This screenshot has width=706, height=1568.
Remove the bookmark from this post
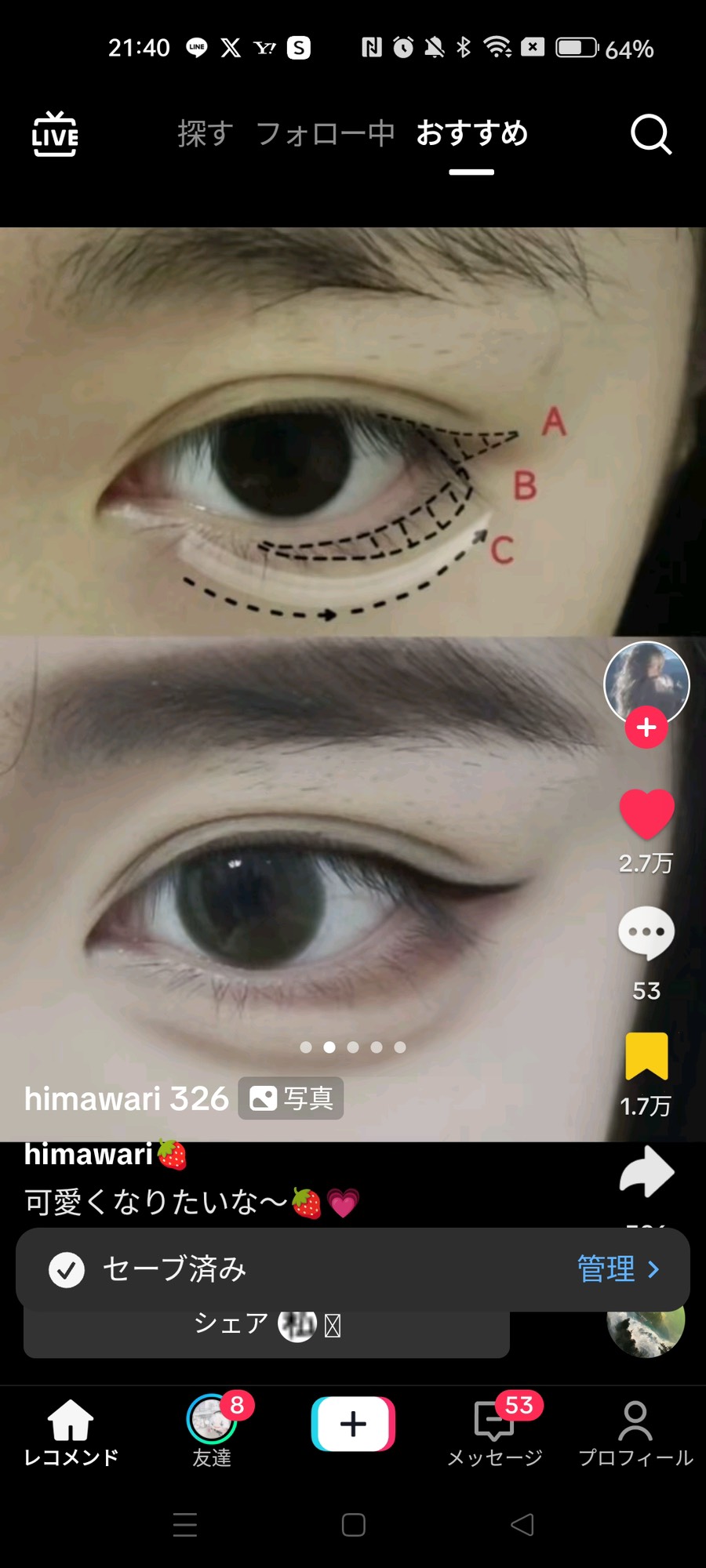point(646,1057)
